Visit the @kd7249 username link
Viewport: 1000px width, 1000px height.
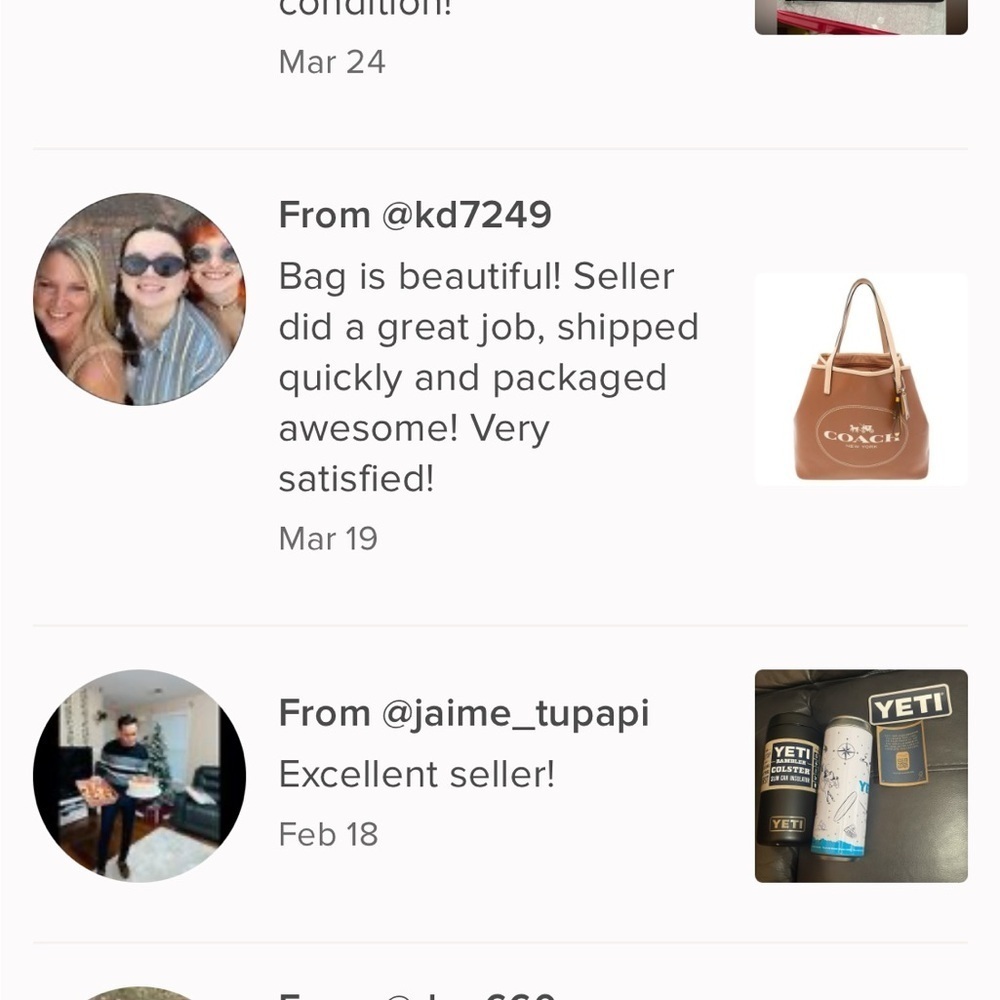[466, 215]
